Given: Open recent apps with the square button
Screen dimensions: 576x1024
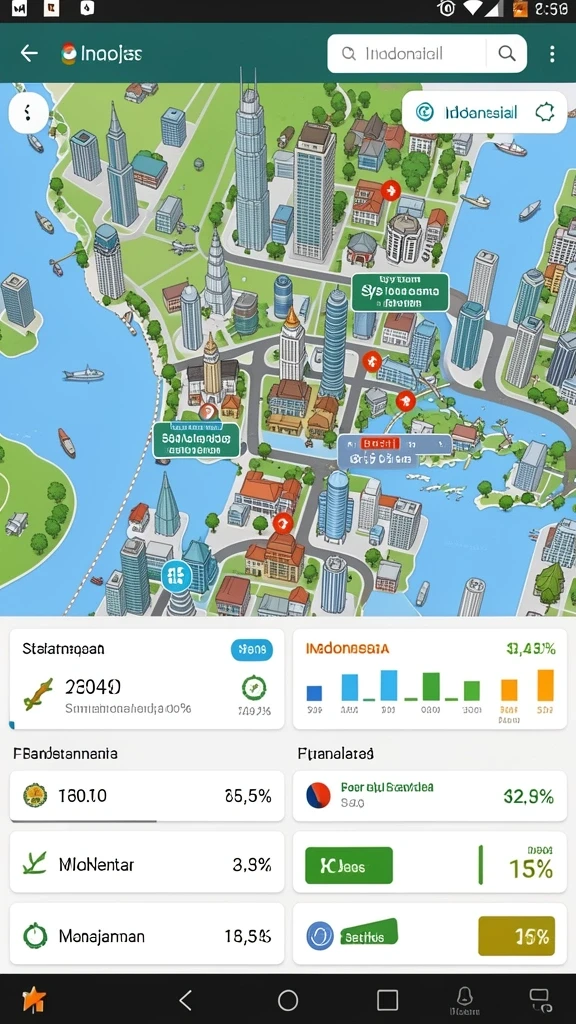Looking at the screenshot, I should (388, 1000).
